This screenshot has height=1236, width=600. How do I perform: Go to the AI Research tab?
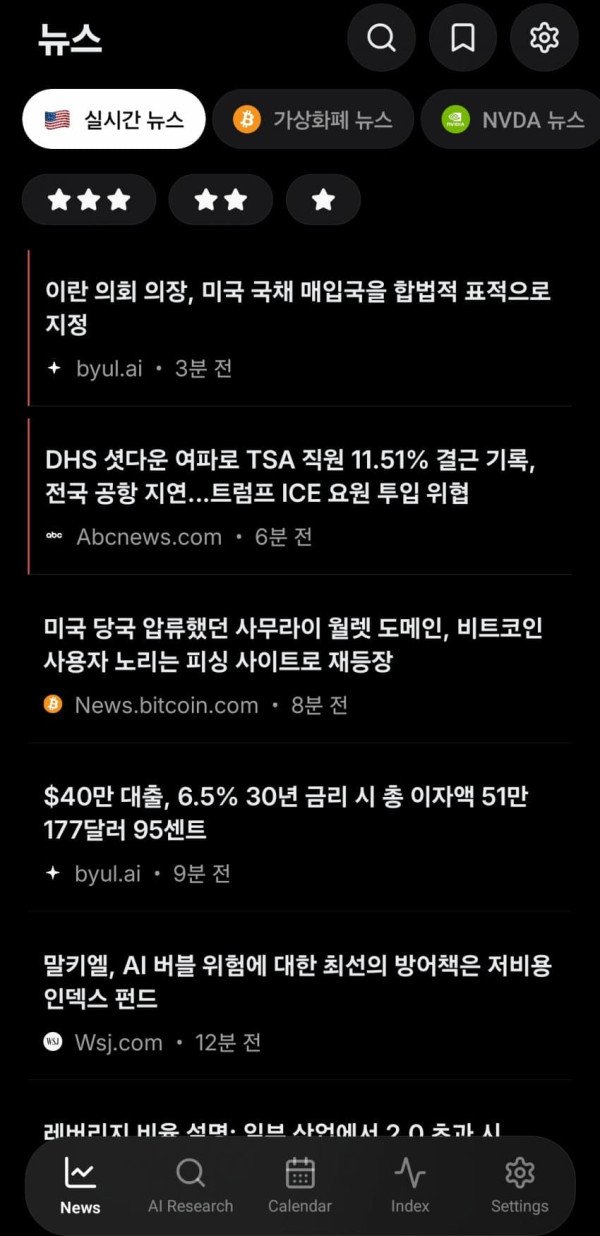(x=190, y=1186)
